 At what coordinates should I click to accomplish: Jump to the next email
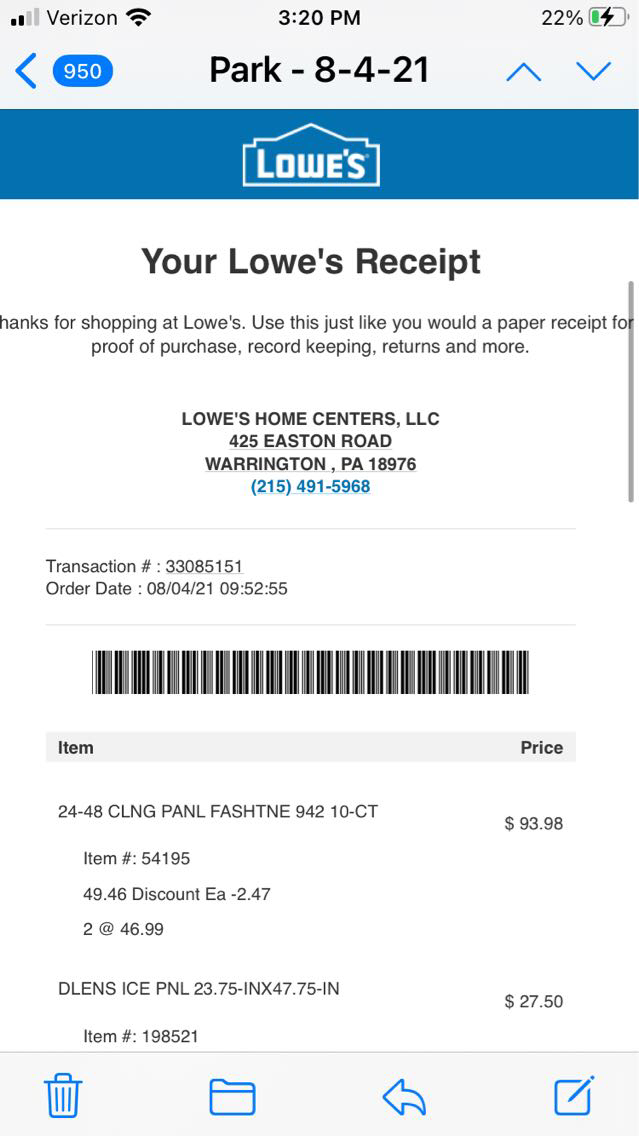click(593, 71)
